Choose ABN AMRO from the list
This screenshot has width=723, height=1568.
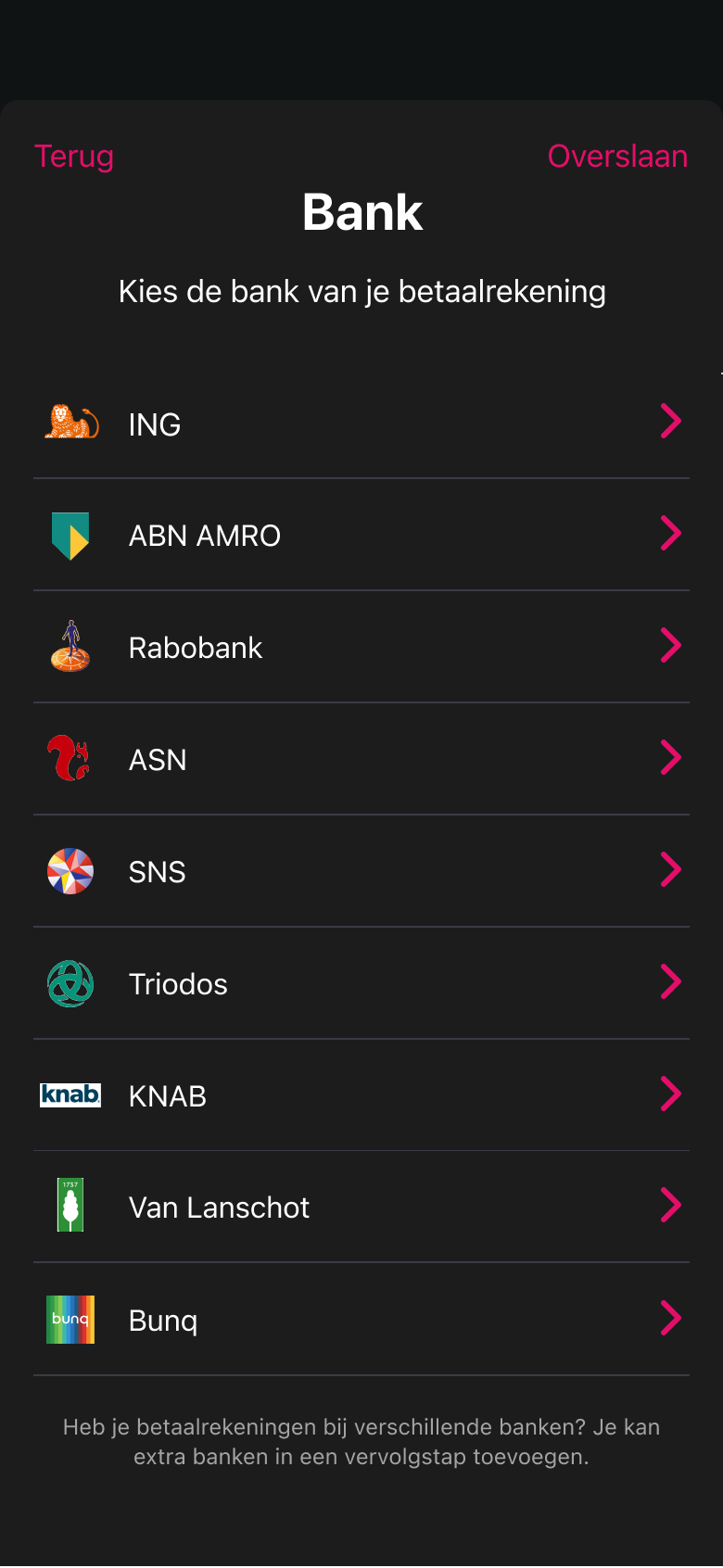tap(361, 535)
